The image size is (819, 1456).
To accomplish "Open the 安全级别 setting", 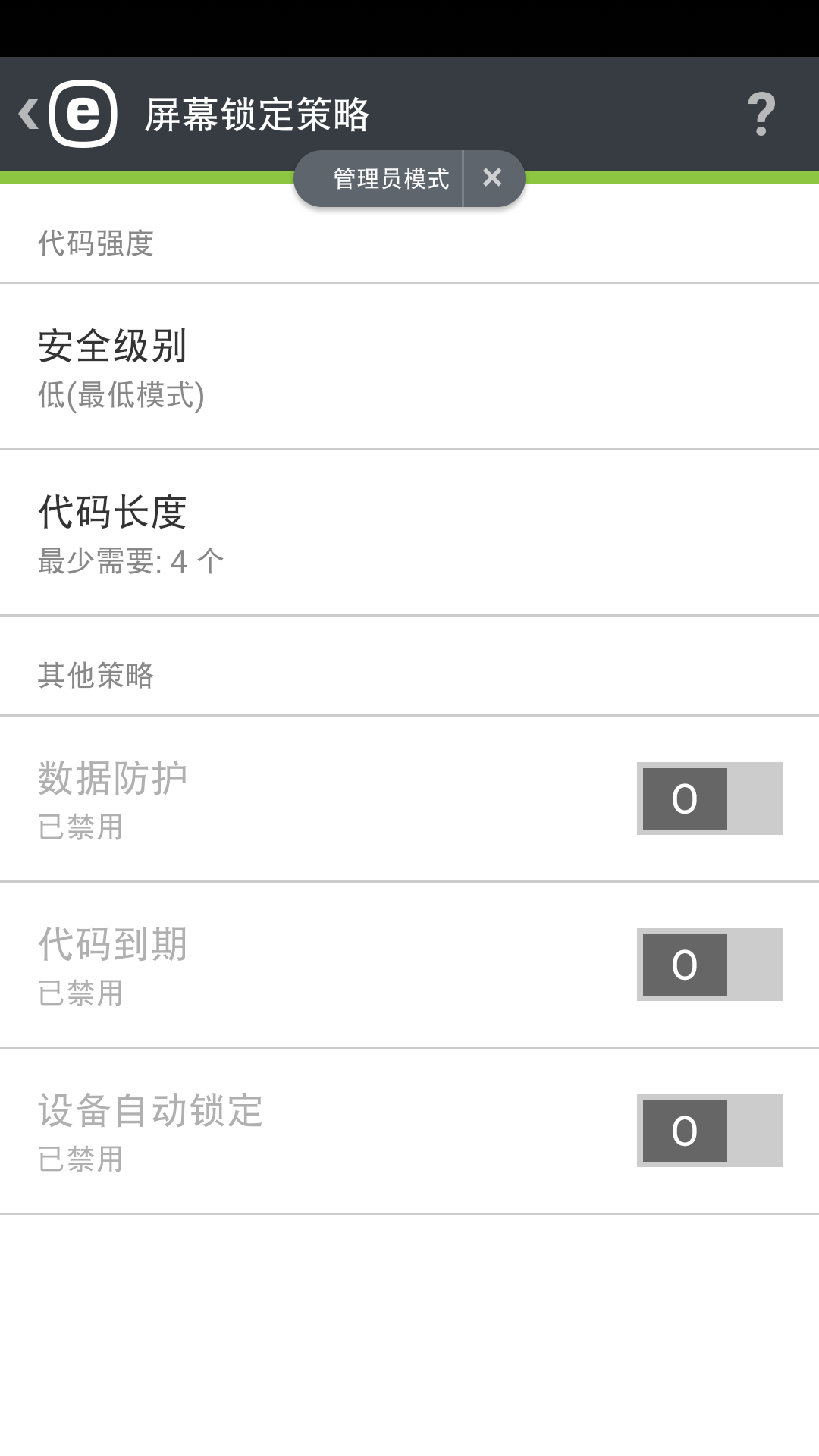I will pos(409,368).
